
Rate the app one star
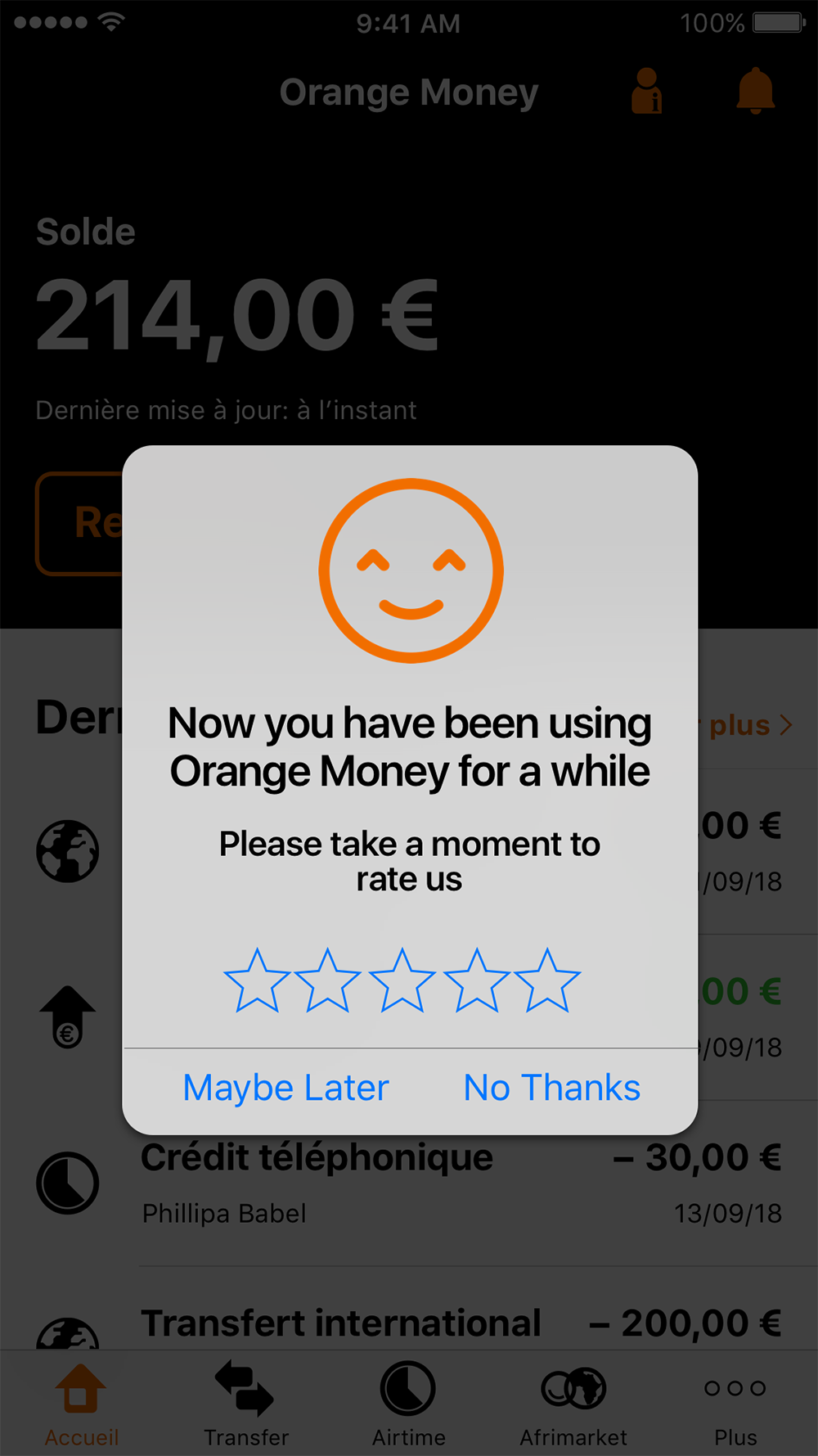click(257, 980)
